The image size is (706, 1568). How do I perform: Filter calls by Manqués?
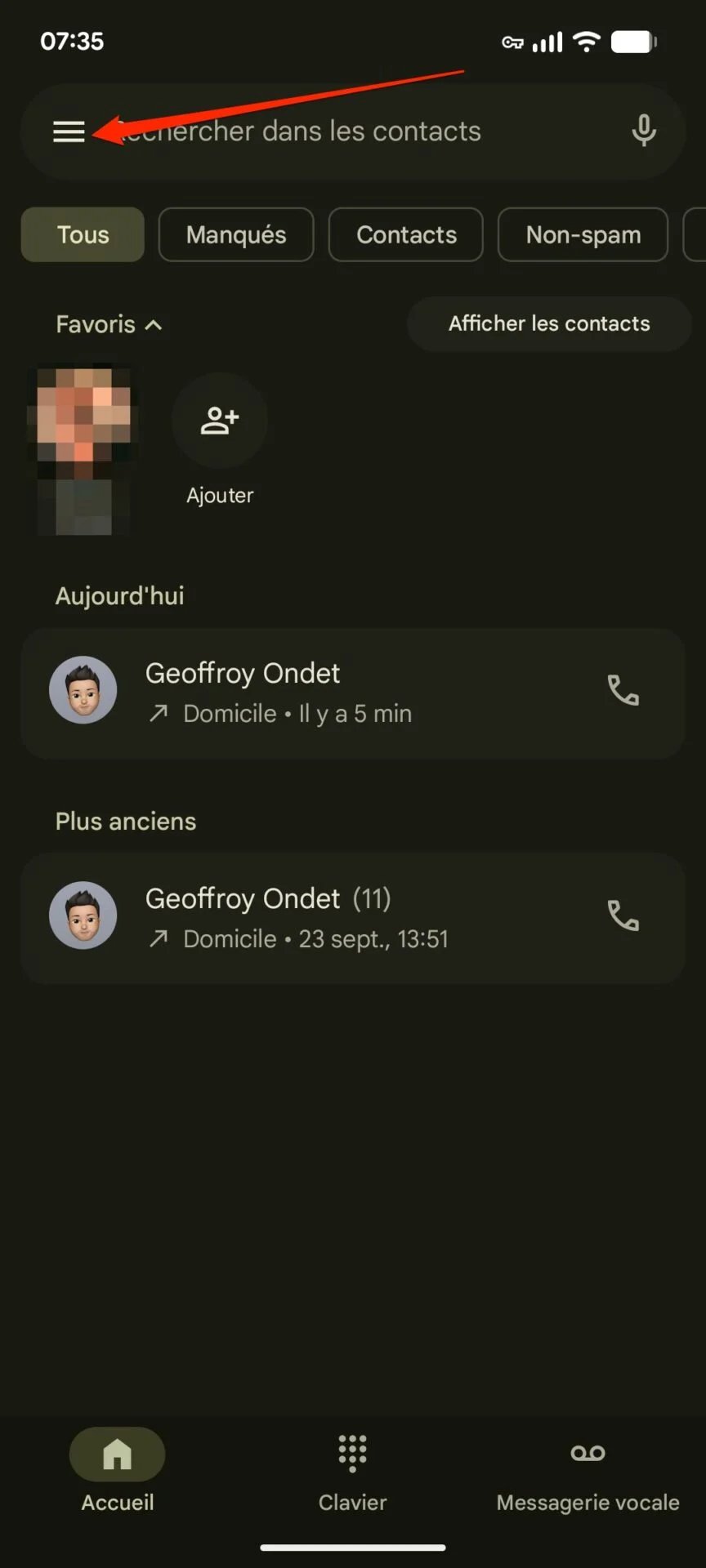236,235
